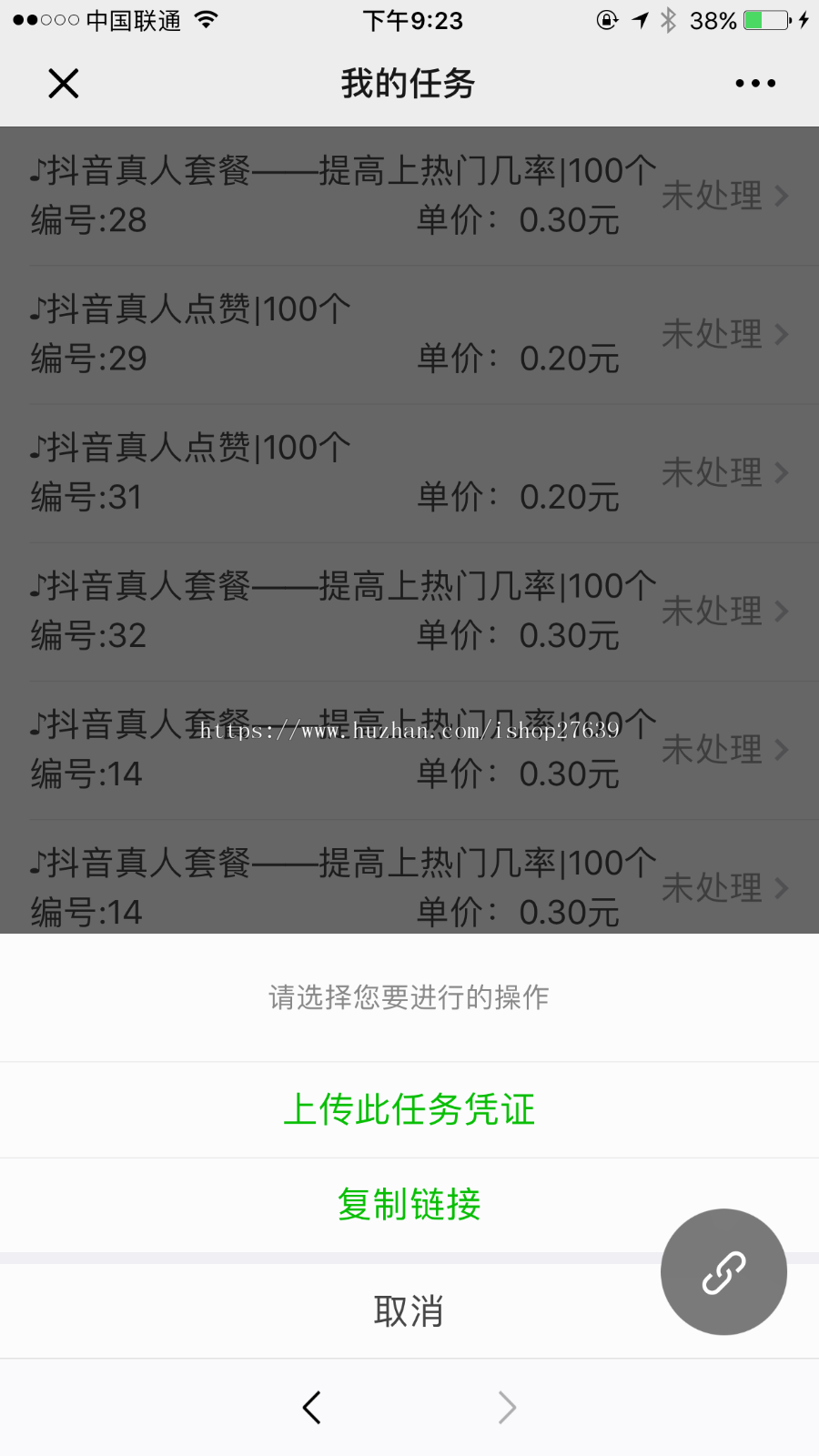The height and width of the screenshot is (1456, 819).
Task: Tap 取消 to dismiss the action sheet
Action: click(x=409, y=1310)
